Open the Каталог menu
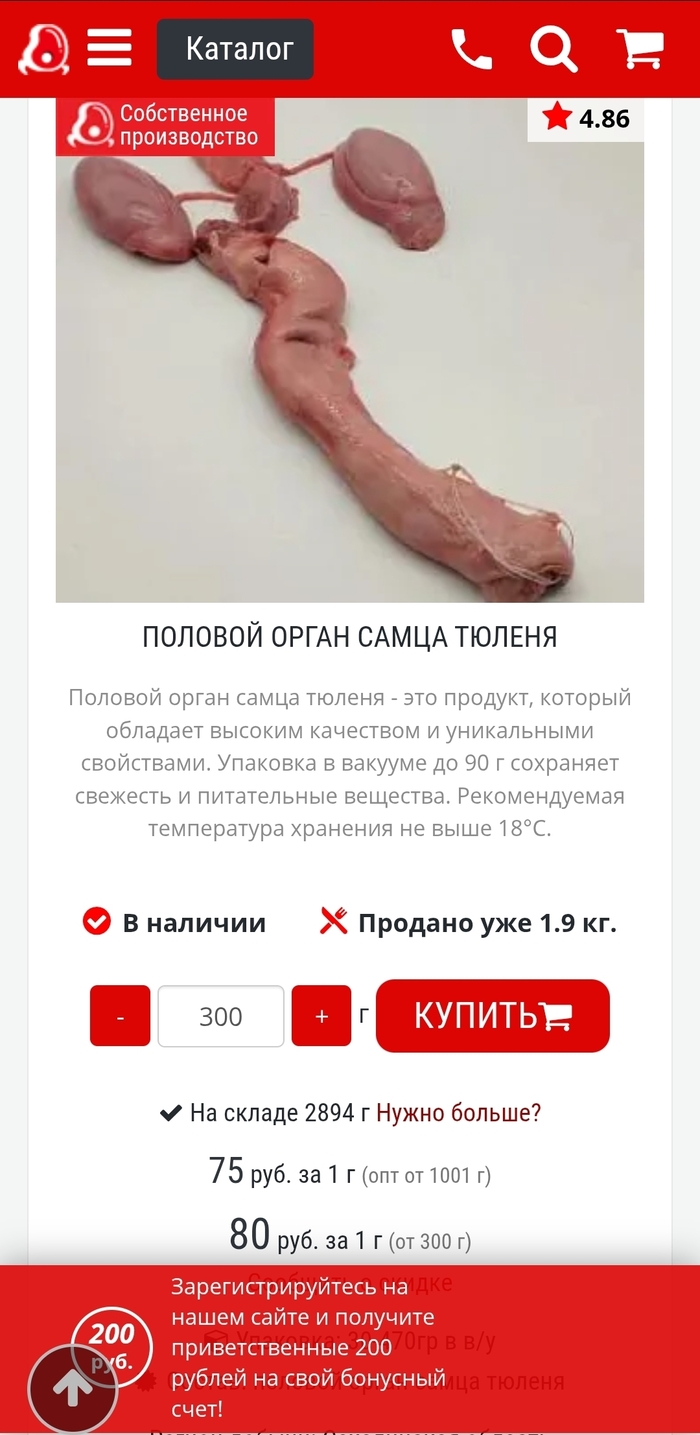 [x=235, y=48]
